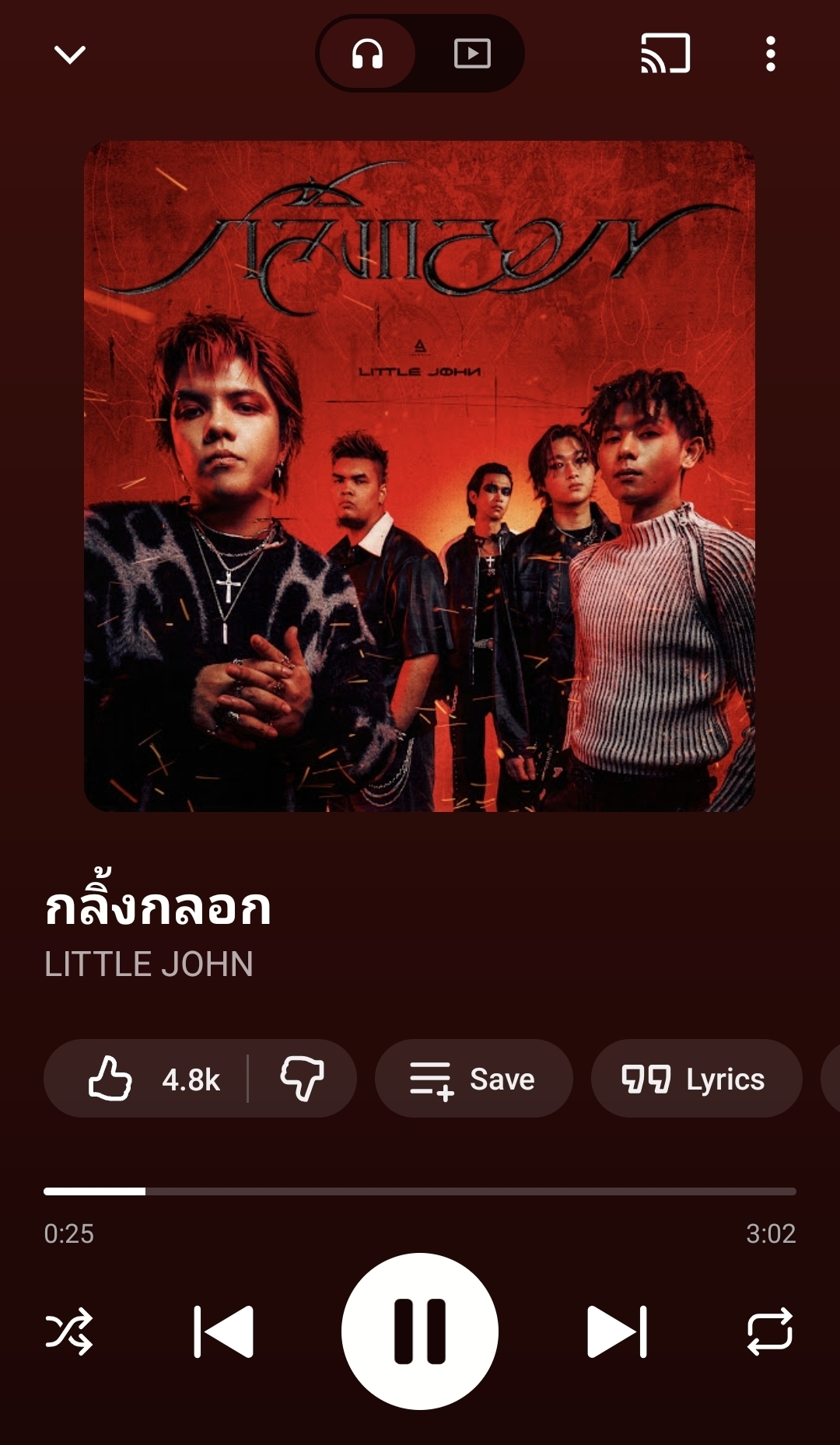Dislike the current song
This screenshot has height=1445, width=840.
pos(302,1079)
